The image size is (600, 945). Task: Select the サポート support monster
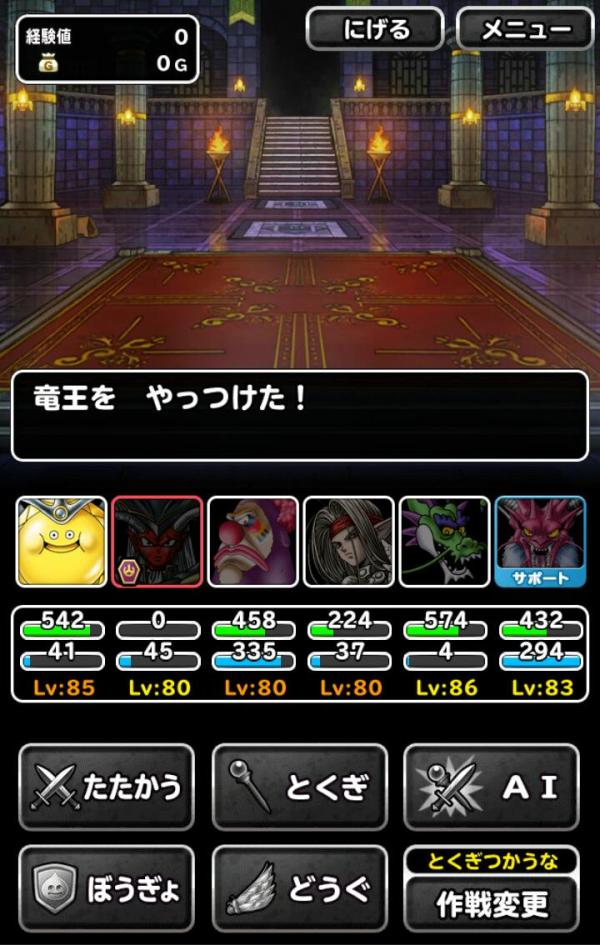click(x=540, y=541)
